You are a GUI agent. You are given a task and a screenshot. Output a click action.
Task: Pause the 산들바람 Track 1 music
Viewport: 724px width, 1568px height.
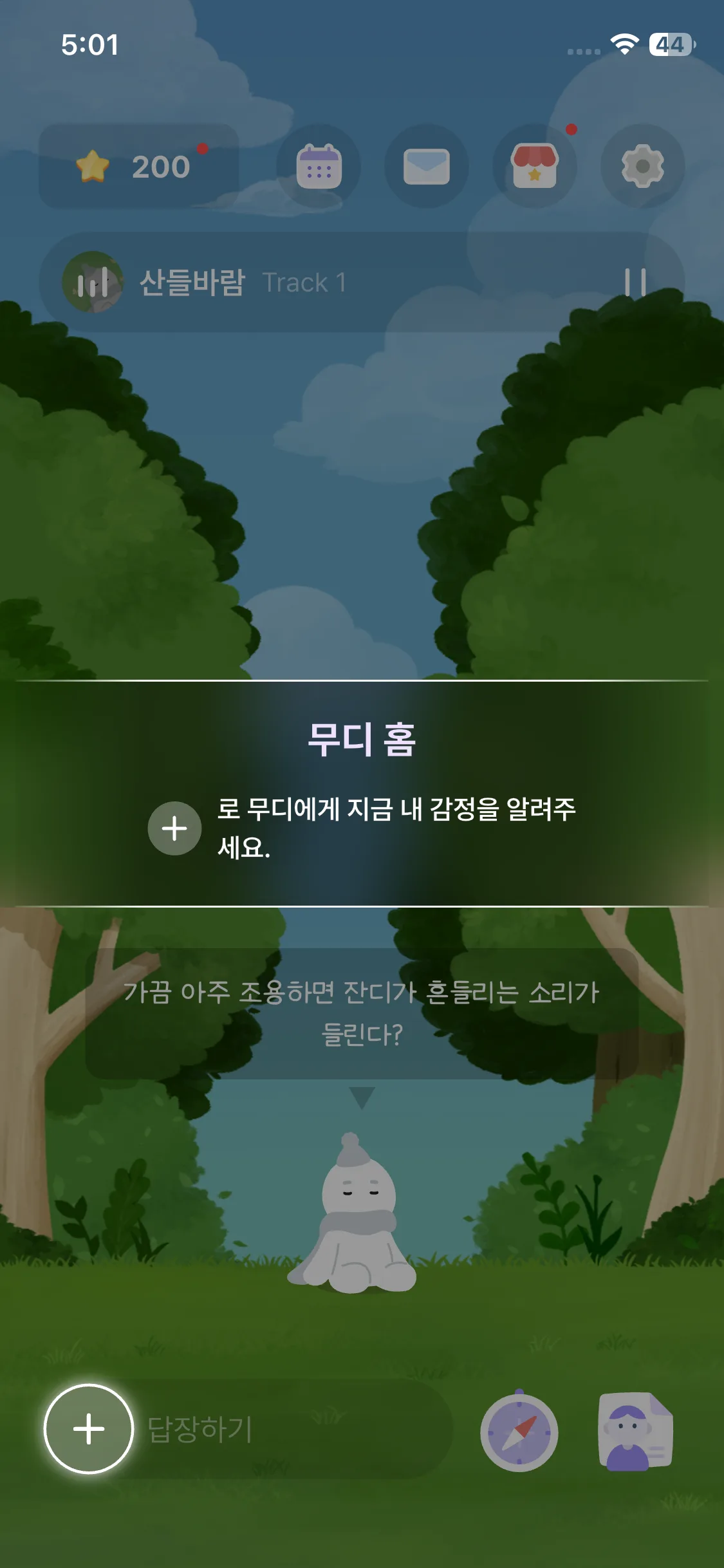point(635,282)
